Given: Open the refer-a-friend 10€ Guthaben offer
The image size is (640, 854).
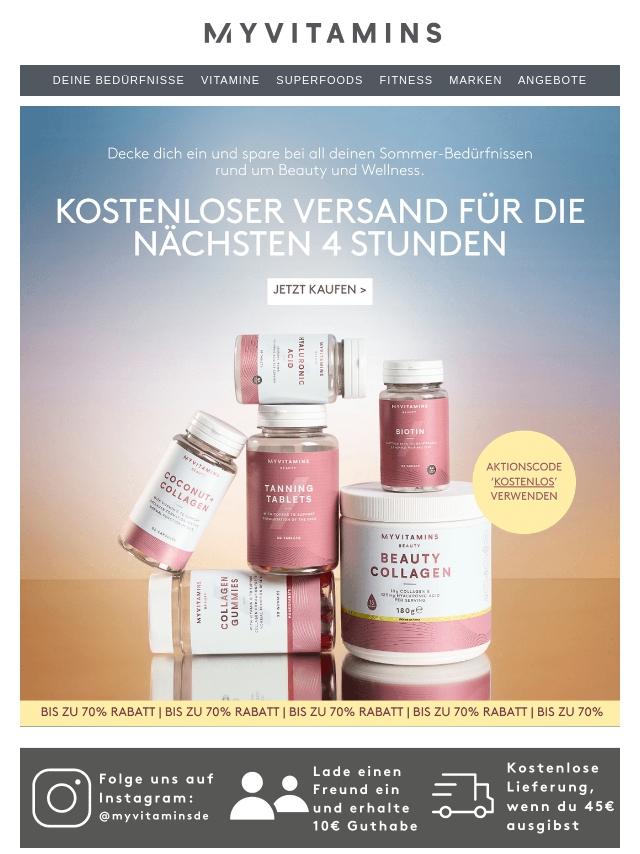Looking at the screenshot, I should click(x=323, y=798).
